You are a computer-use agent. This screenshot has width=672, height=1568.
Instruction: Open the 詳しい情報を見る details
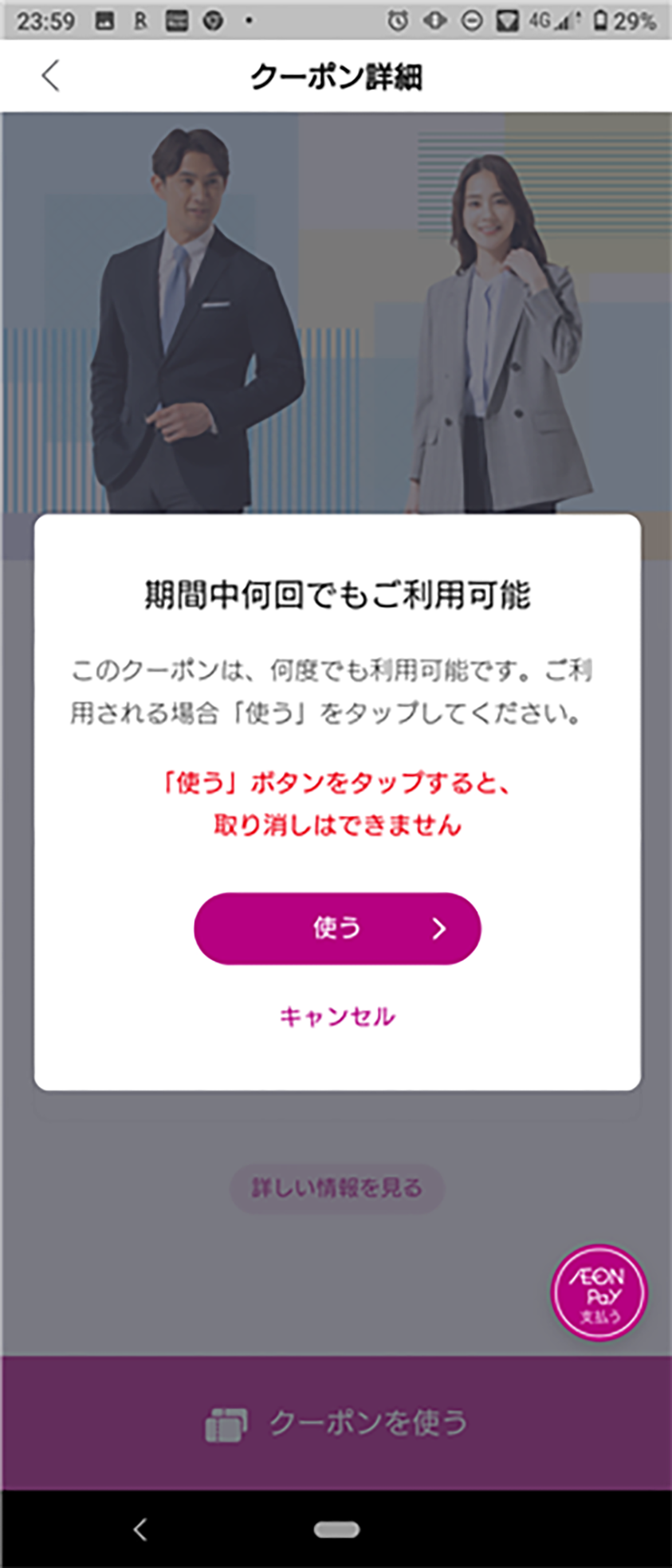click(336, 1189)
